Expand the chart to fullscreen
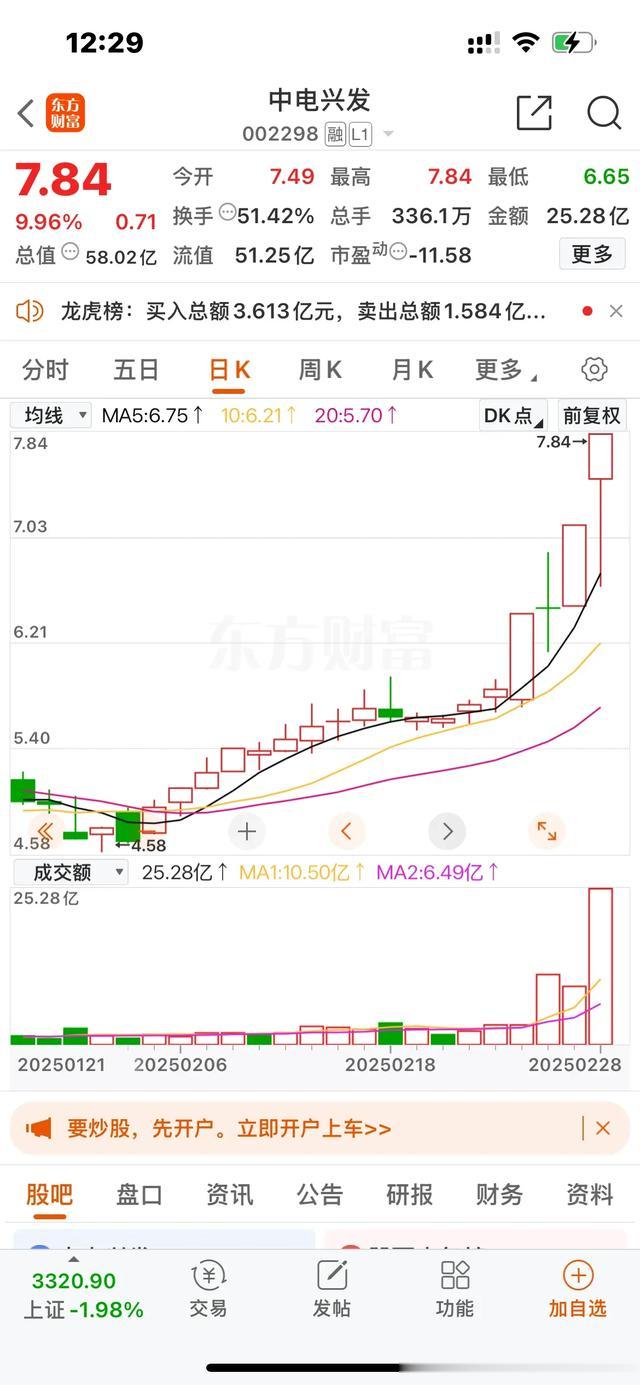The image size is (640, 1385). 547,831
